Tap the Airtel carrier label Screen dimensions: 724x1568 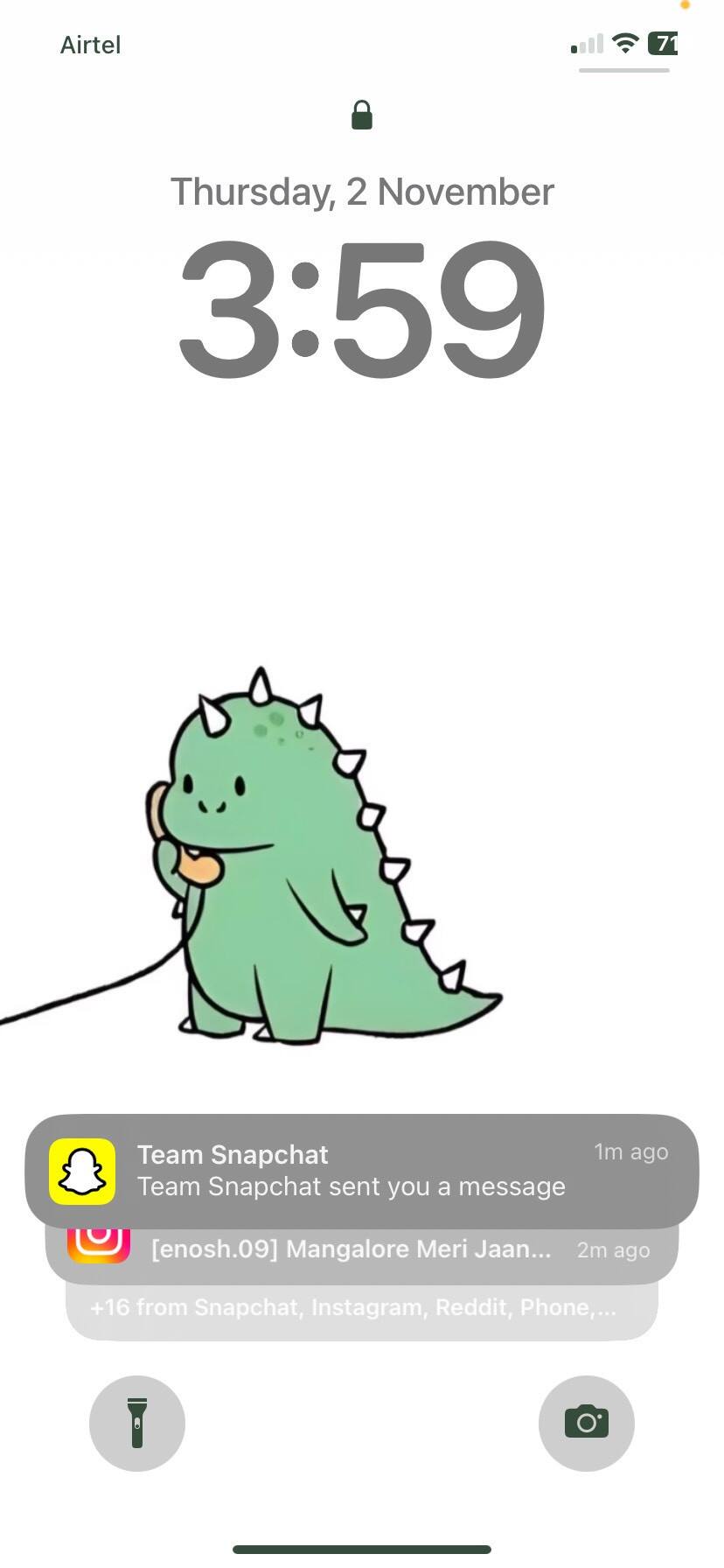90,45
